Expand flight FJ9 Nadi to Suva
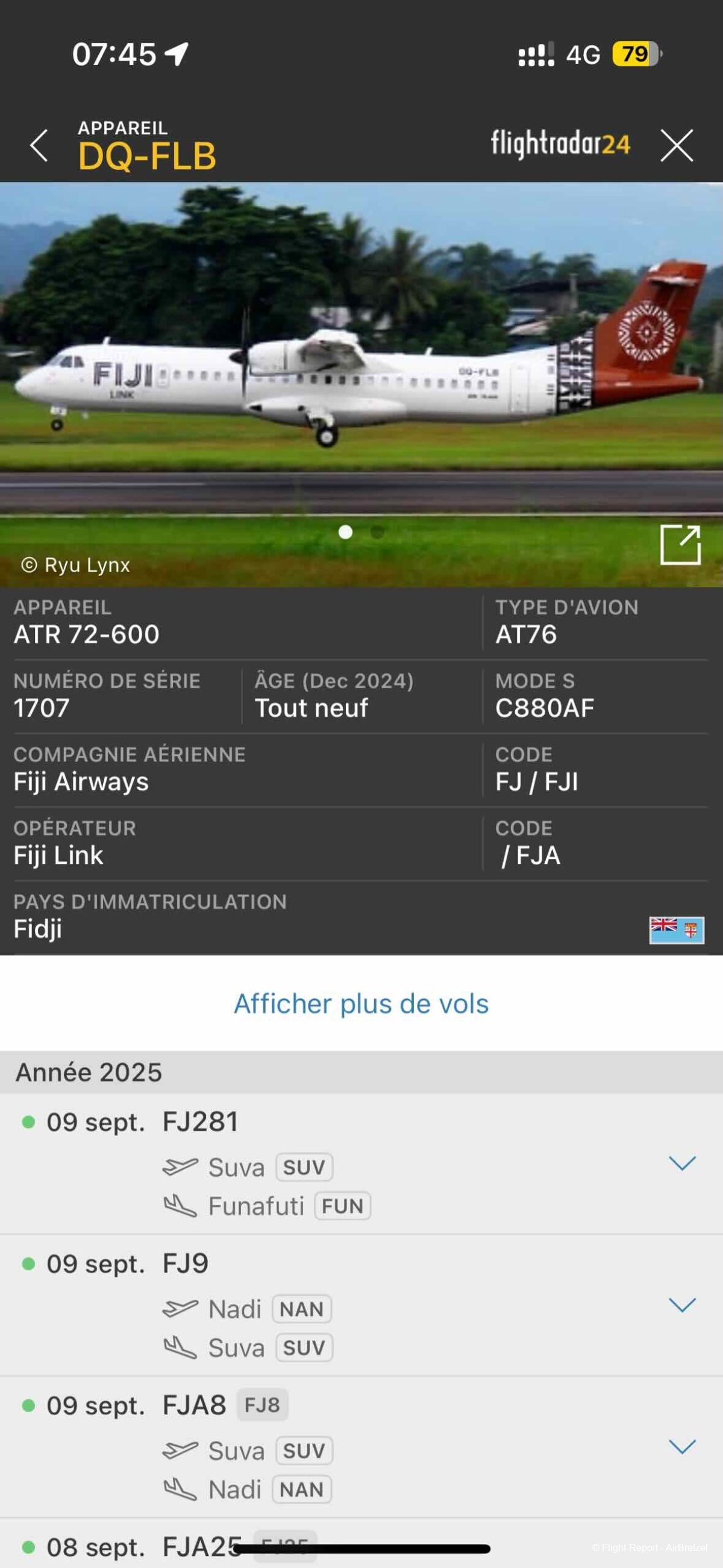The width and height of the screenshot is (723, 1568). tap(681, 1305)
